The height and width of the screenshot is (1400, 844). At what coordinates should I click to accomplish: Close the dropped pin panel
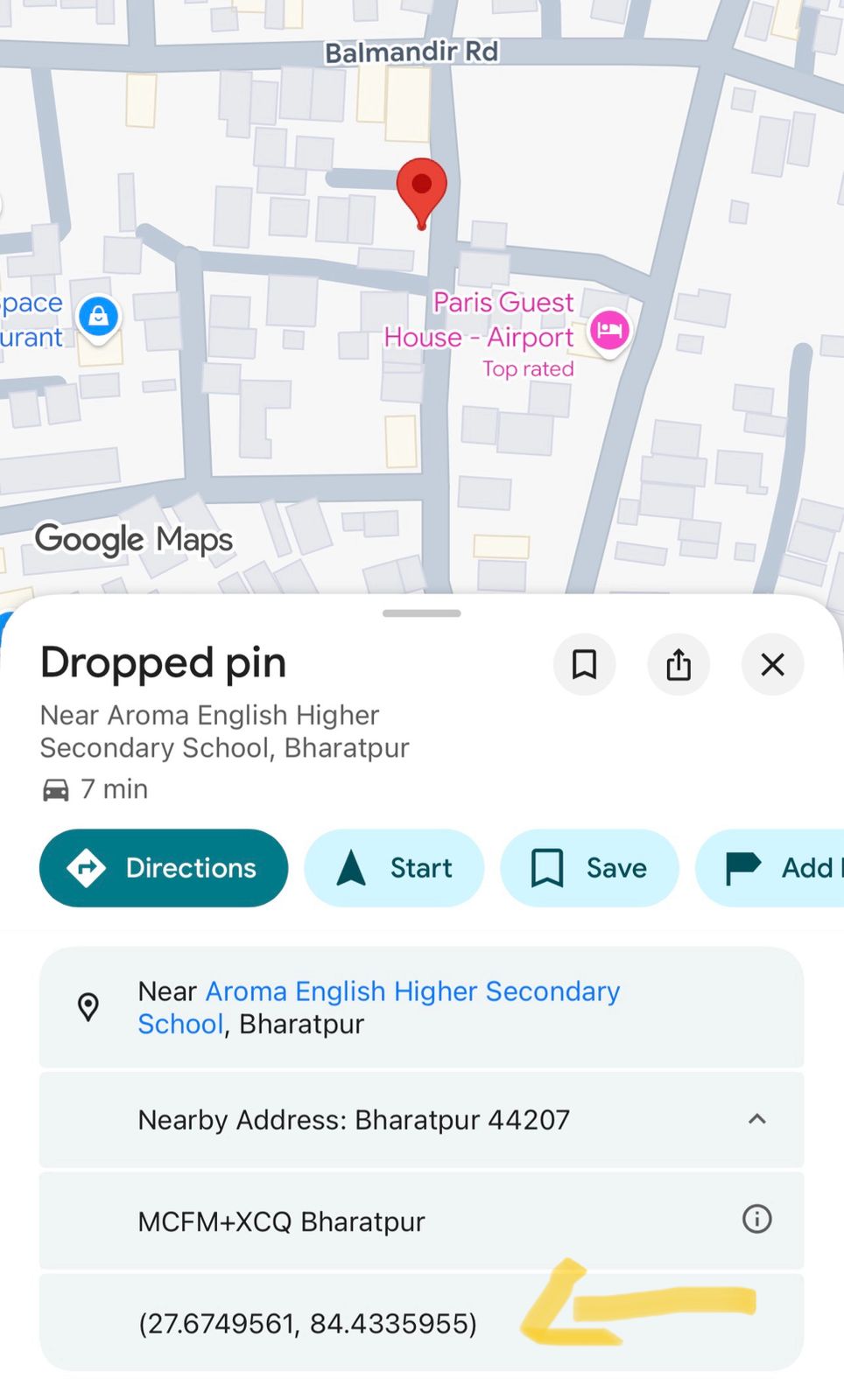click(x=772, y=665)
